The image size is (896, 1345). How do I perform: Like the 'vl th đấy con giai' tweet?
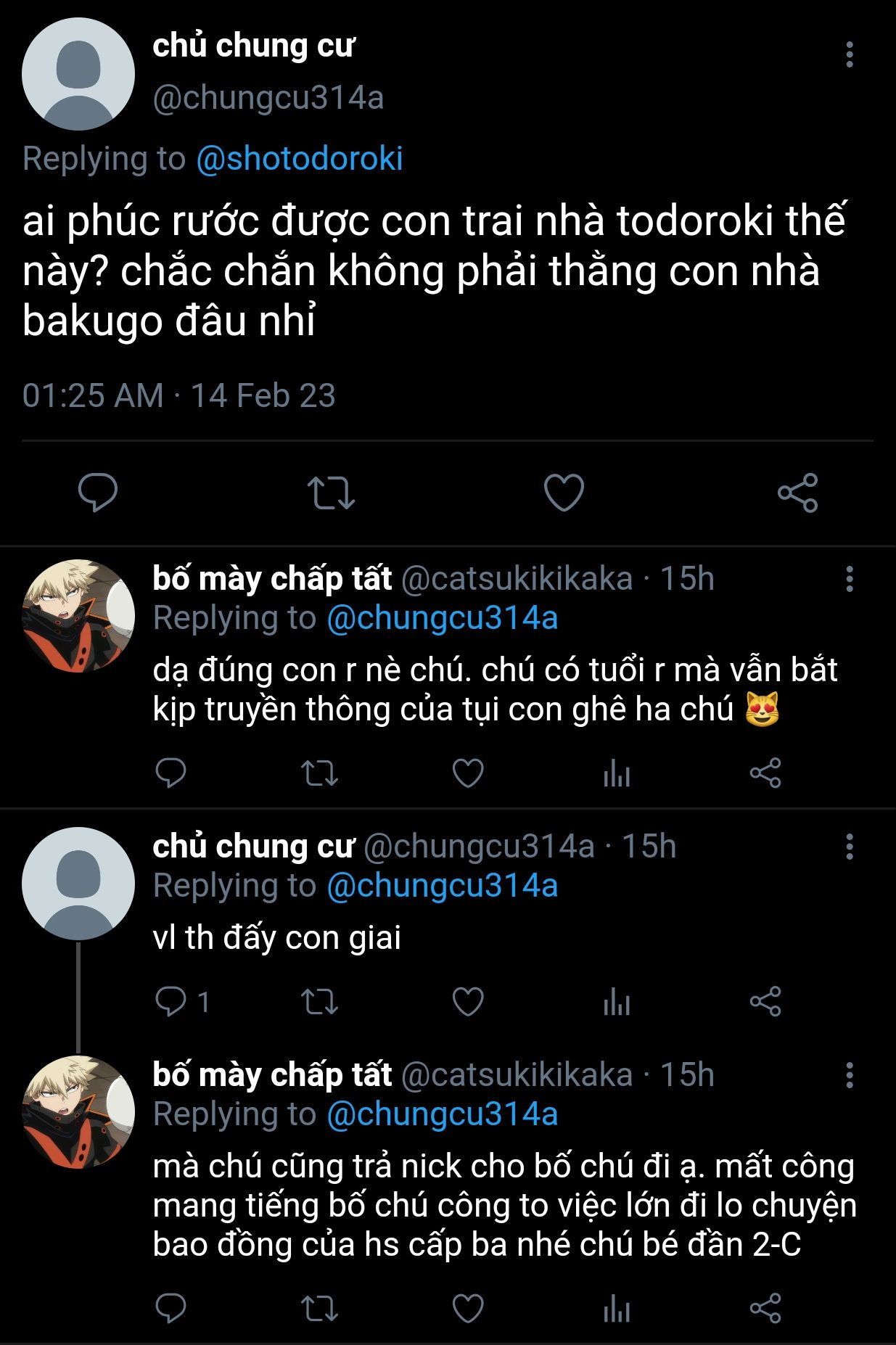click(468, 1002)
